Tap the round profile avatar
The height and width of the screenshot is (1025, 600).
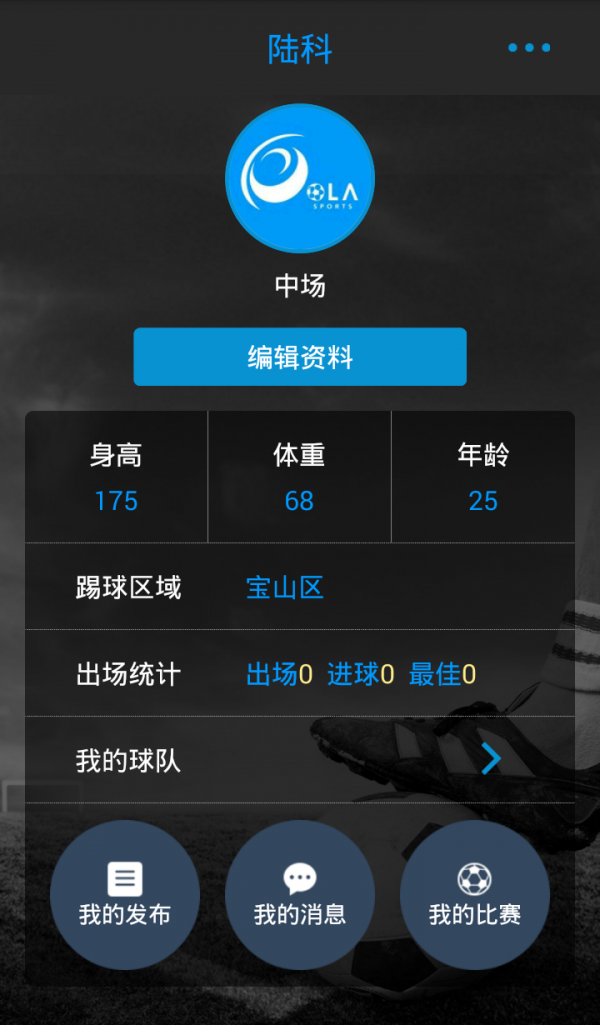tap(300, 178)
